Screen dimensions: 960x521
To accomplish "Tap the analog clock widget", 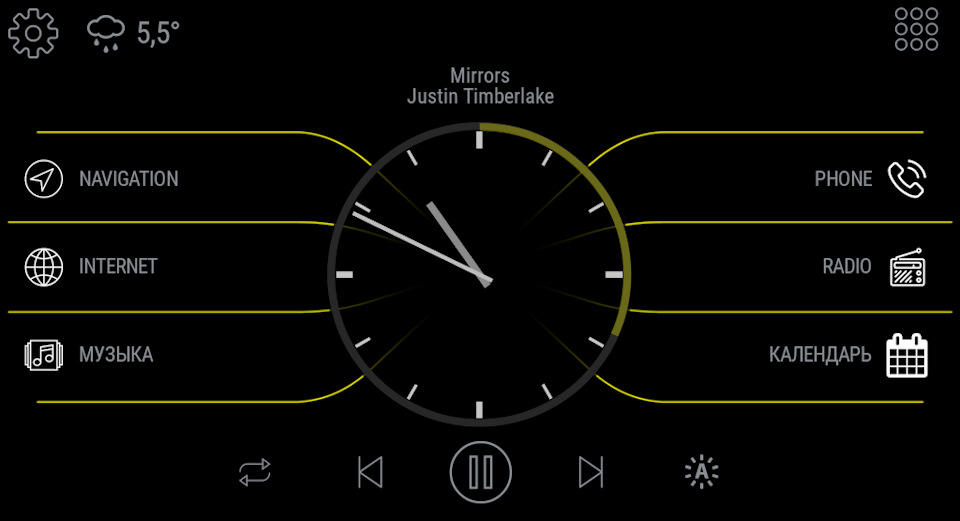I will pos(480,274).
